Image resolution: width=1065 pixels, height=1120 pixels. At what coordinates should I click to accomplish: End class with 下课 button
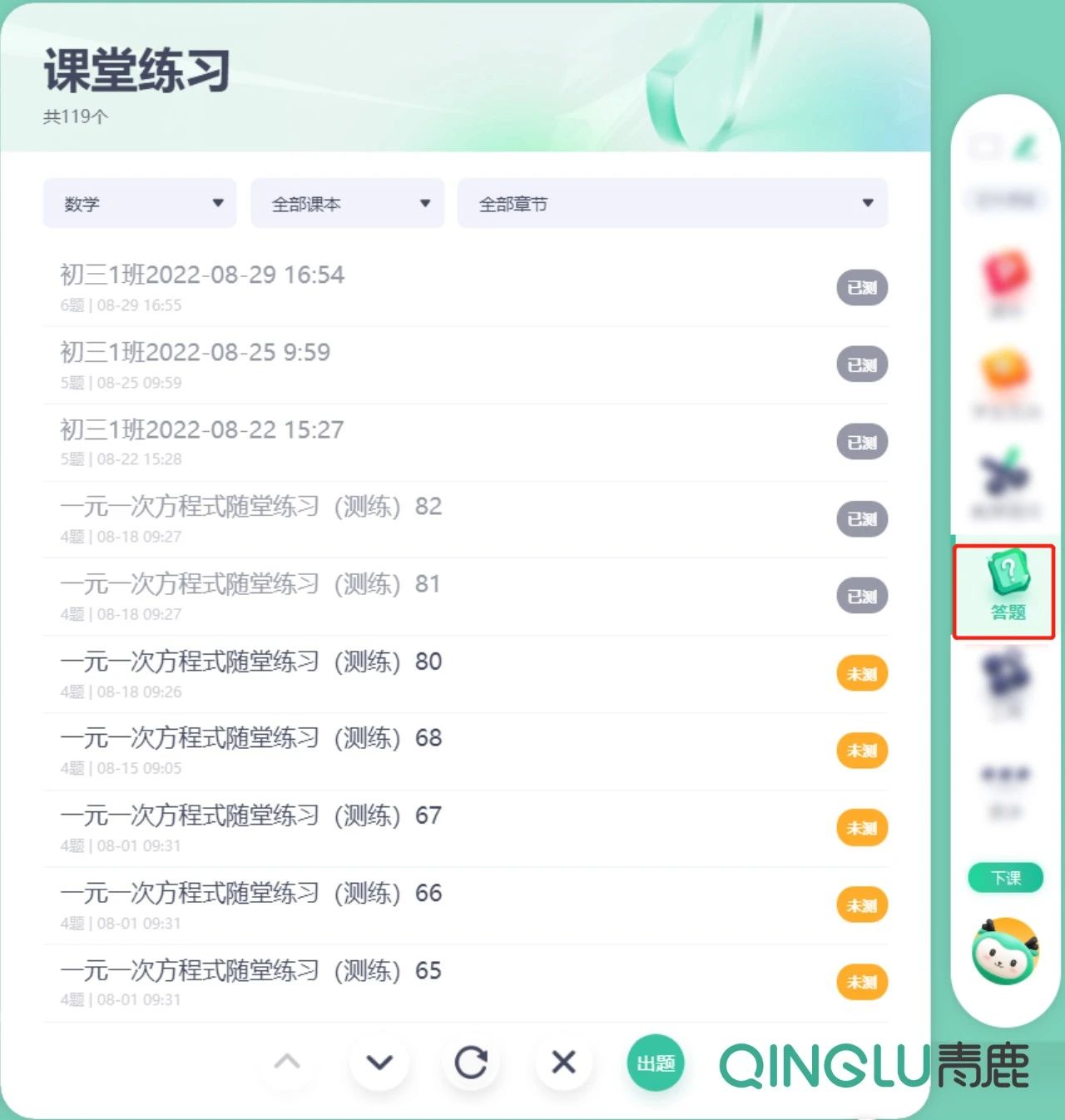click(1005, 878)
